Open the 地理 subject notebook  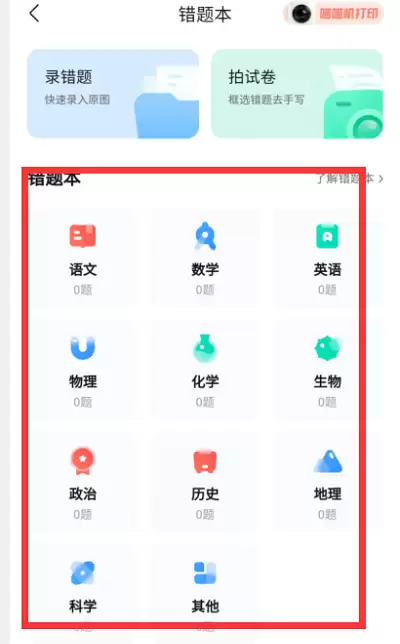pyautogui.click(x=327, y=483)
